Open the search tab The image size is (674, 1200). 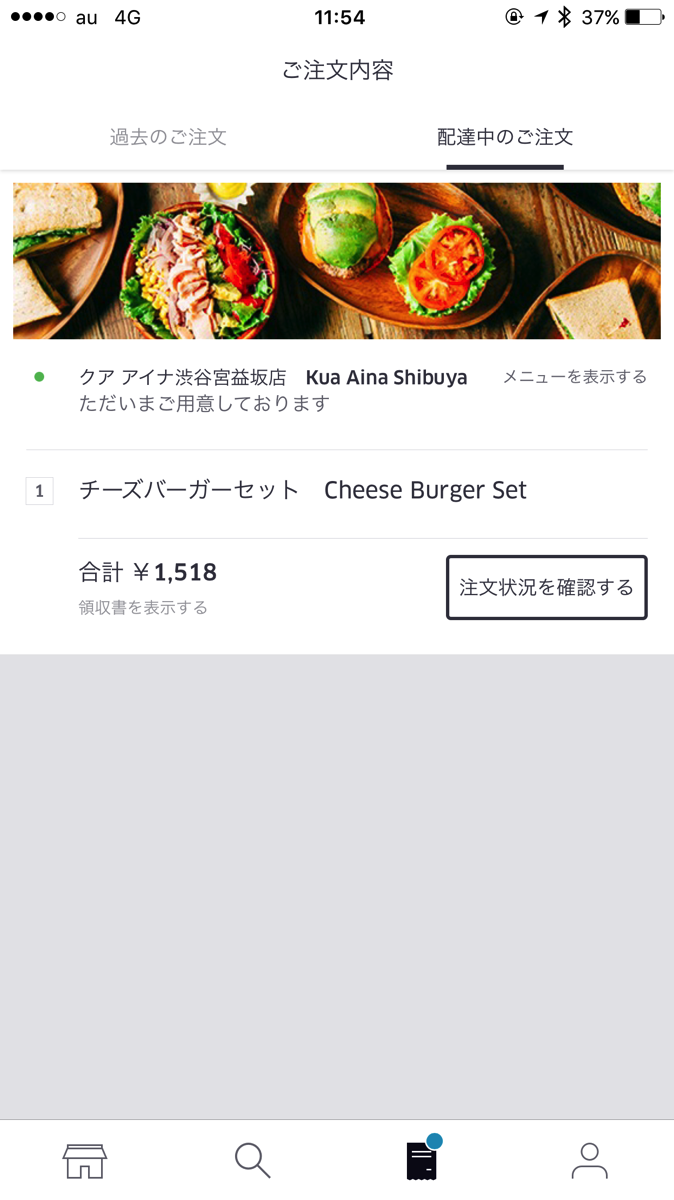click(x=253, y=1161)
